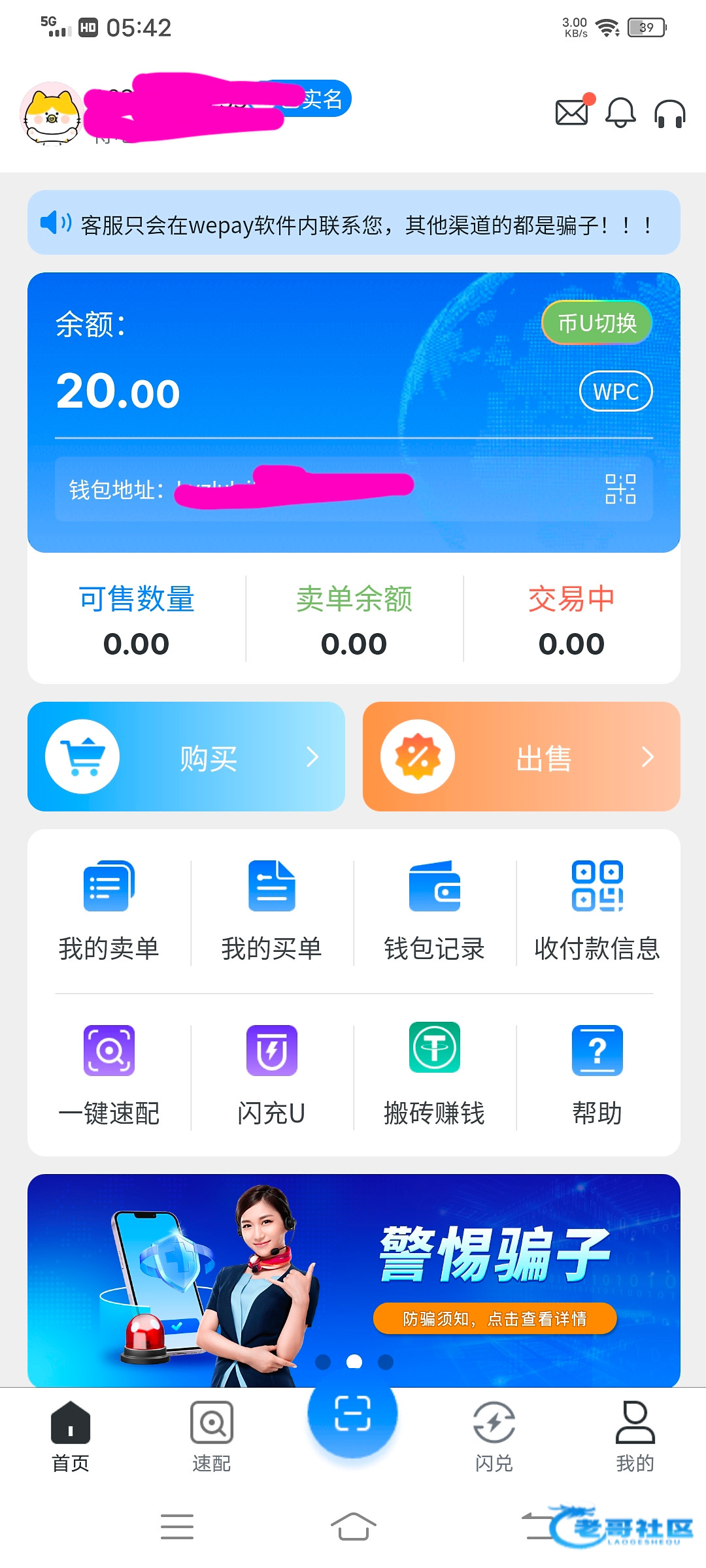Open the 出售 sell page
This screenshot has width=706, height=1568.
tap(522, 757)
